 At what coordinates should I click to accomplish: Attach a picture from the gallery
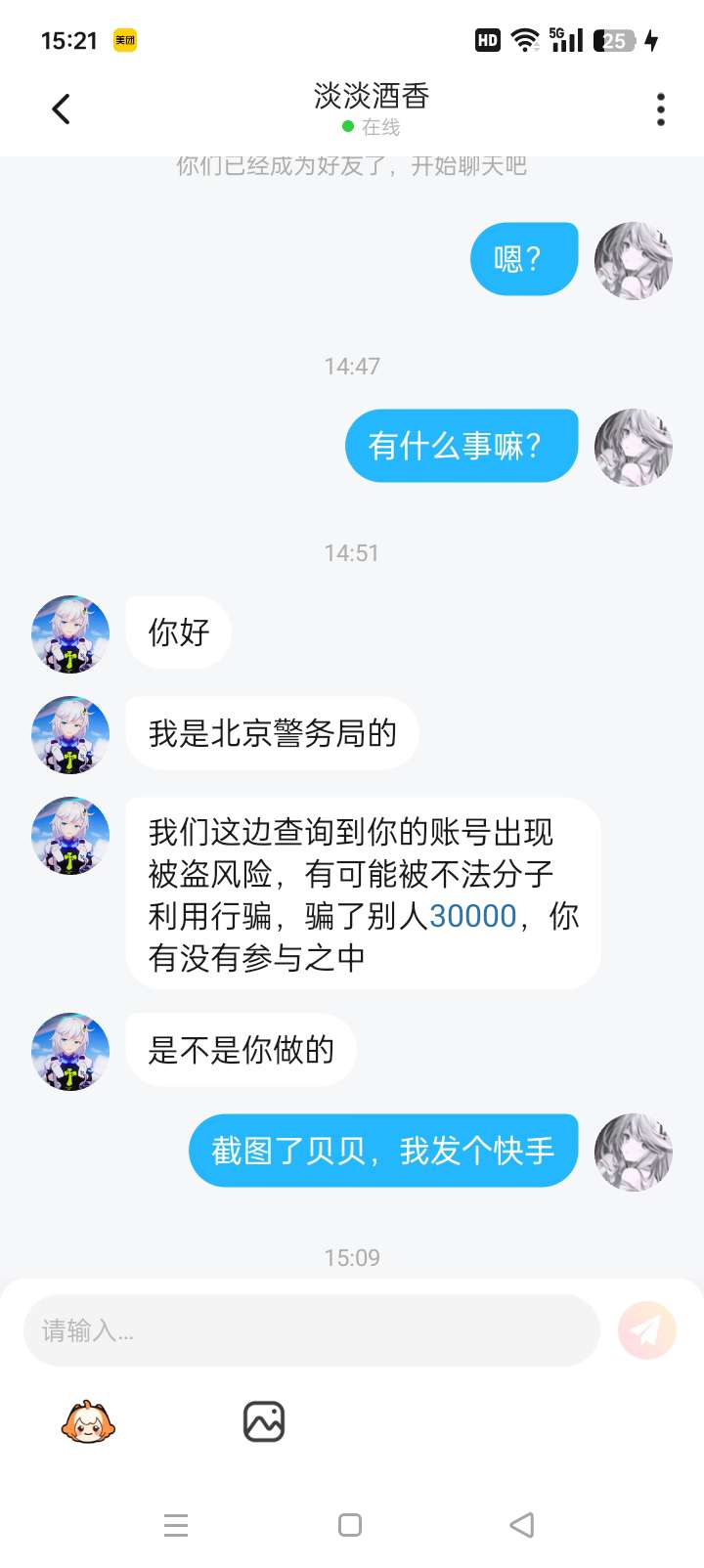pos(263,1421)
